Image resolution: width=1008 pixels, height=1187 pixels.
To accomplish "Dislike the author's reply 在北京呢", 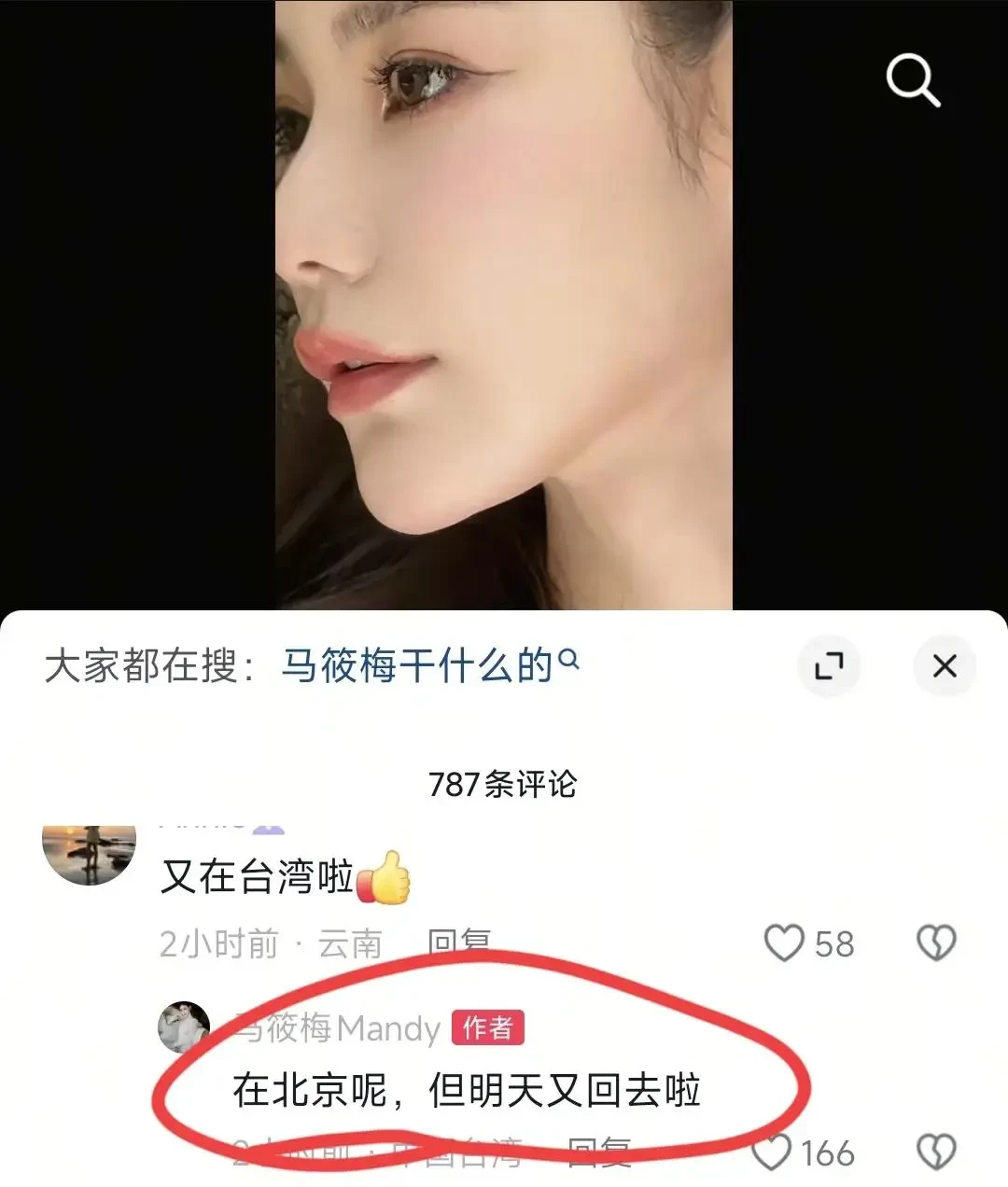I will click(936, 1153).
